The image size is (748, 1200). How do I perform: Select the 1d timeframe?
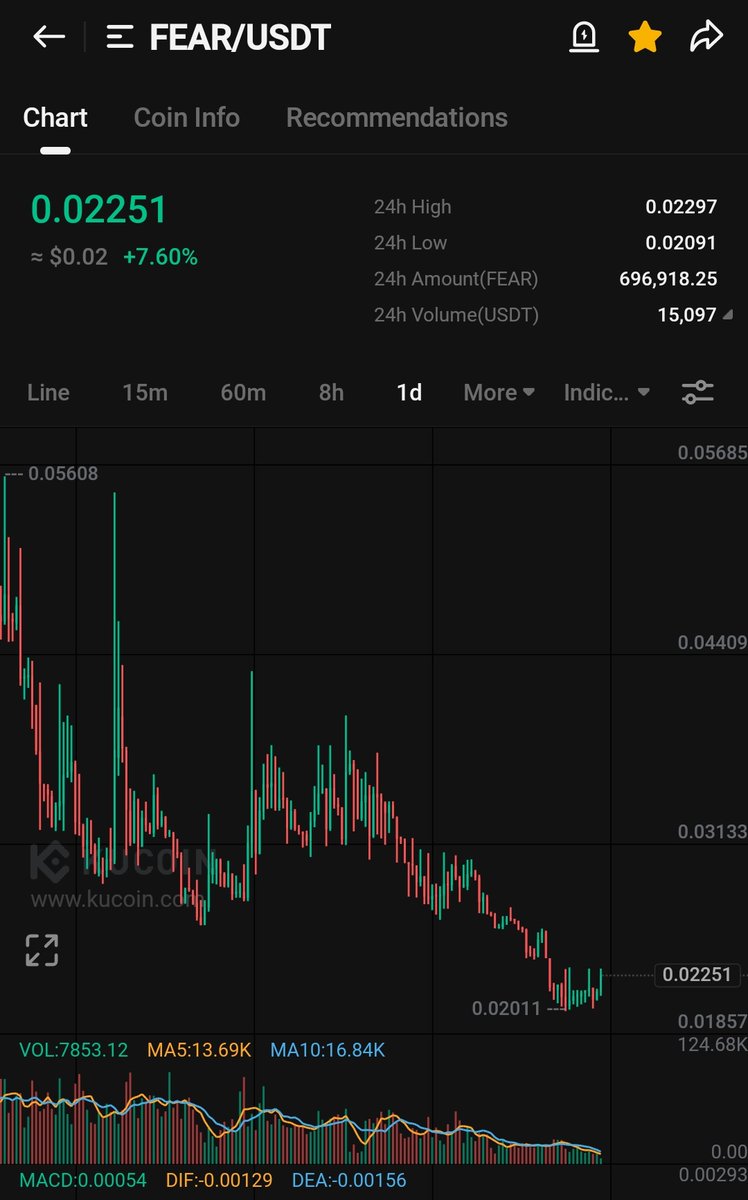pos(409,392)
